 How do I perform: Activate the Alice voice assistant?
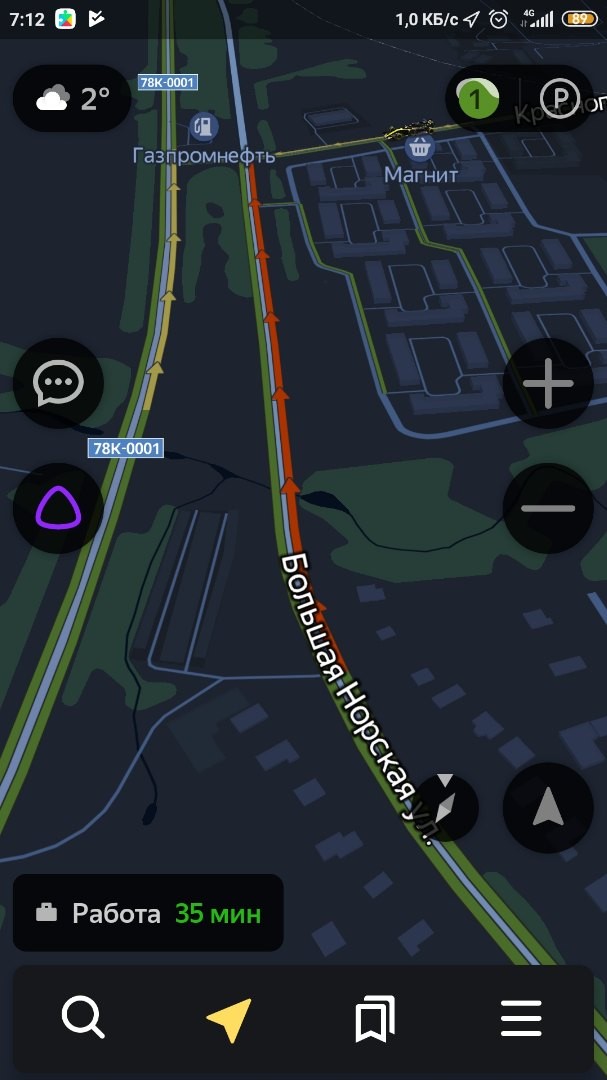tap(58, 508)
